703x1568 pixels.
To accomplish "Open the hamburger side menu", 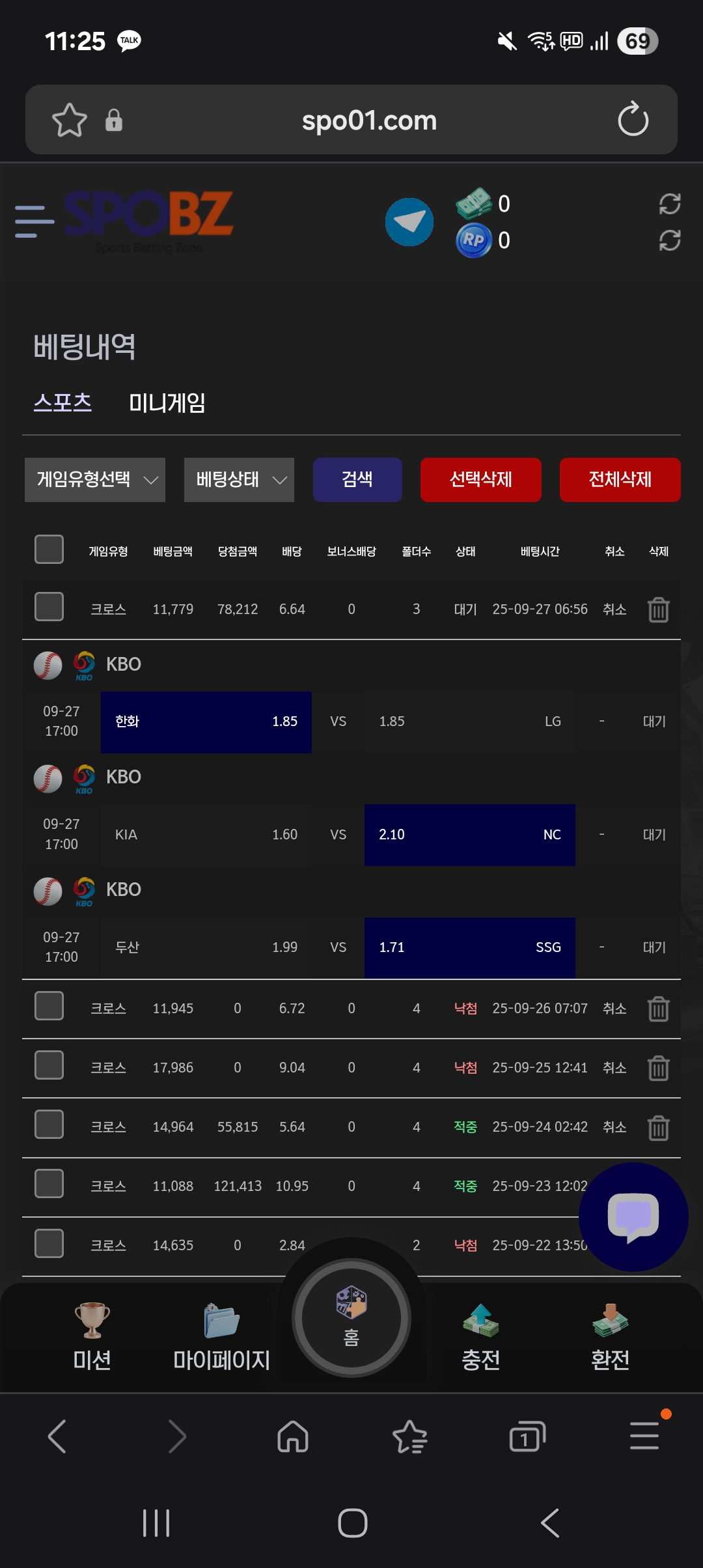I will coord(34,221).
